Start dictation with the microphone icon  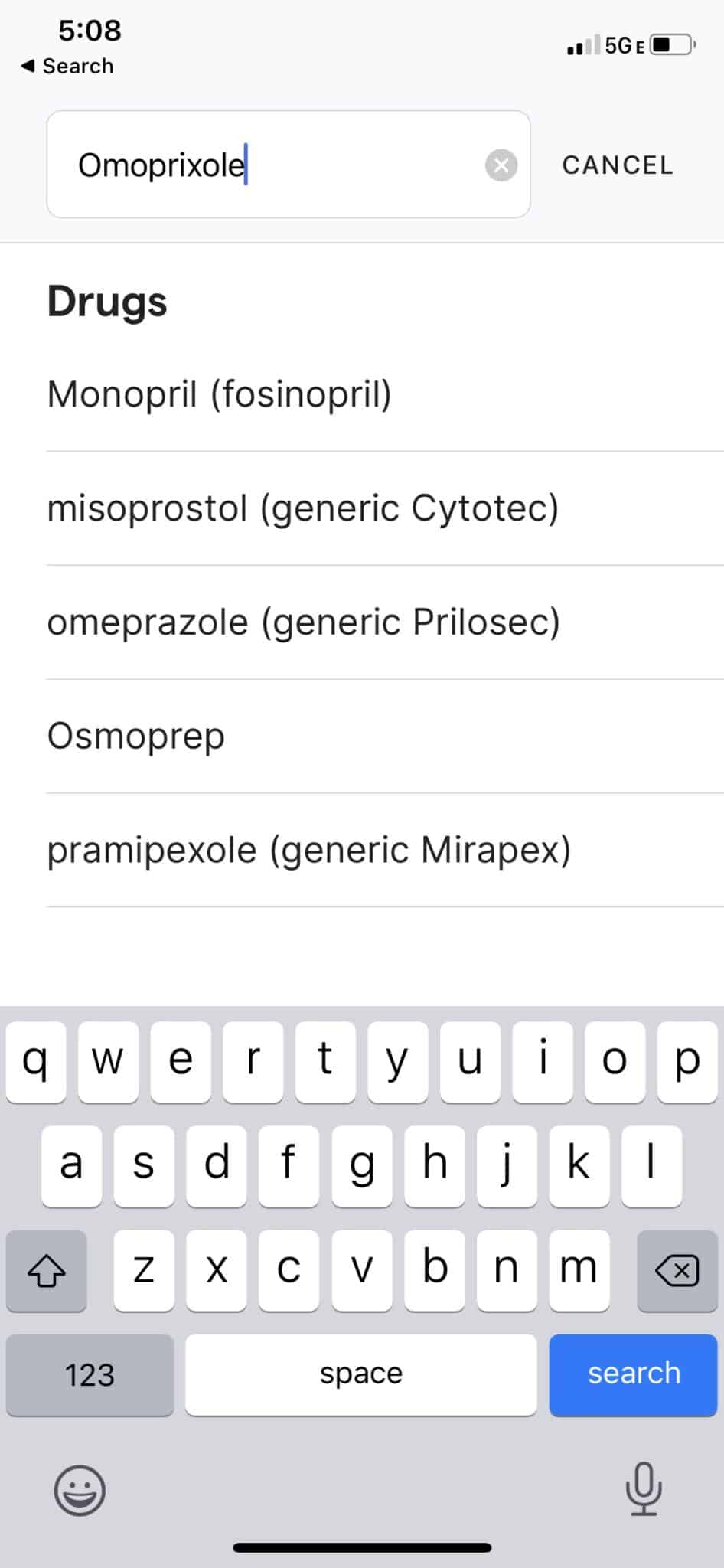pos(644,1489)
